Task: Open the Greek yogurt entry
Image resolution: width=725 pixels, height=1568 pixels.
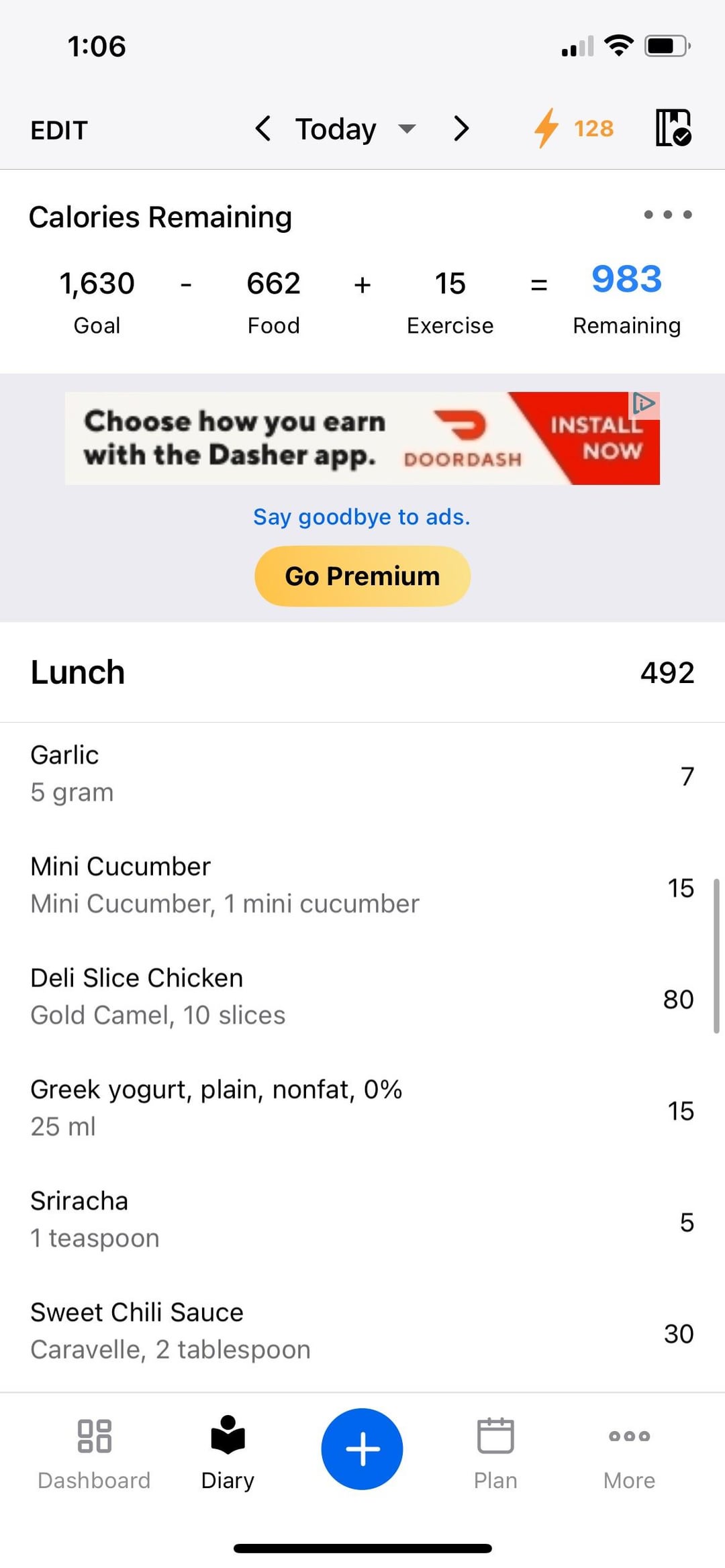Action: click(362, 1108)
